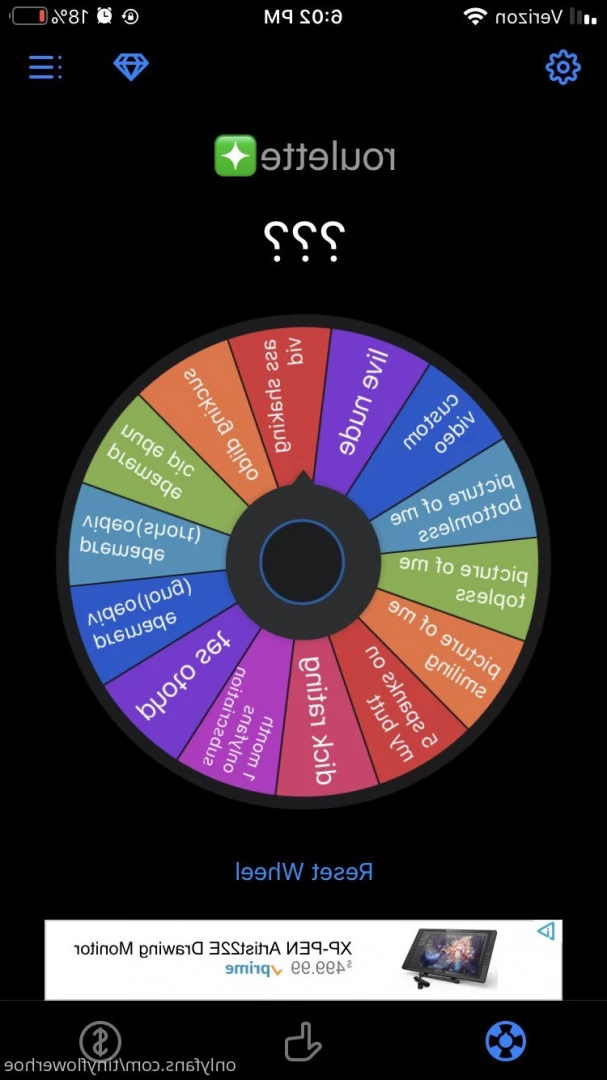Open the premium diamond icon
Image resolution: width=607 pixels, height=1080 pixels.
[x=130, y=67]
